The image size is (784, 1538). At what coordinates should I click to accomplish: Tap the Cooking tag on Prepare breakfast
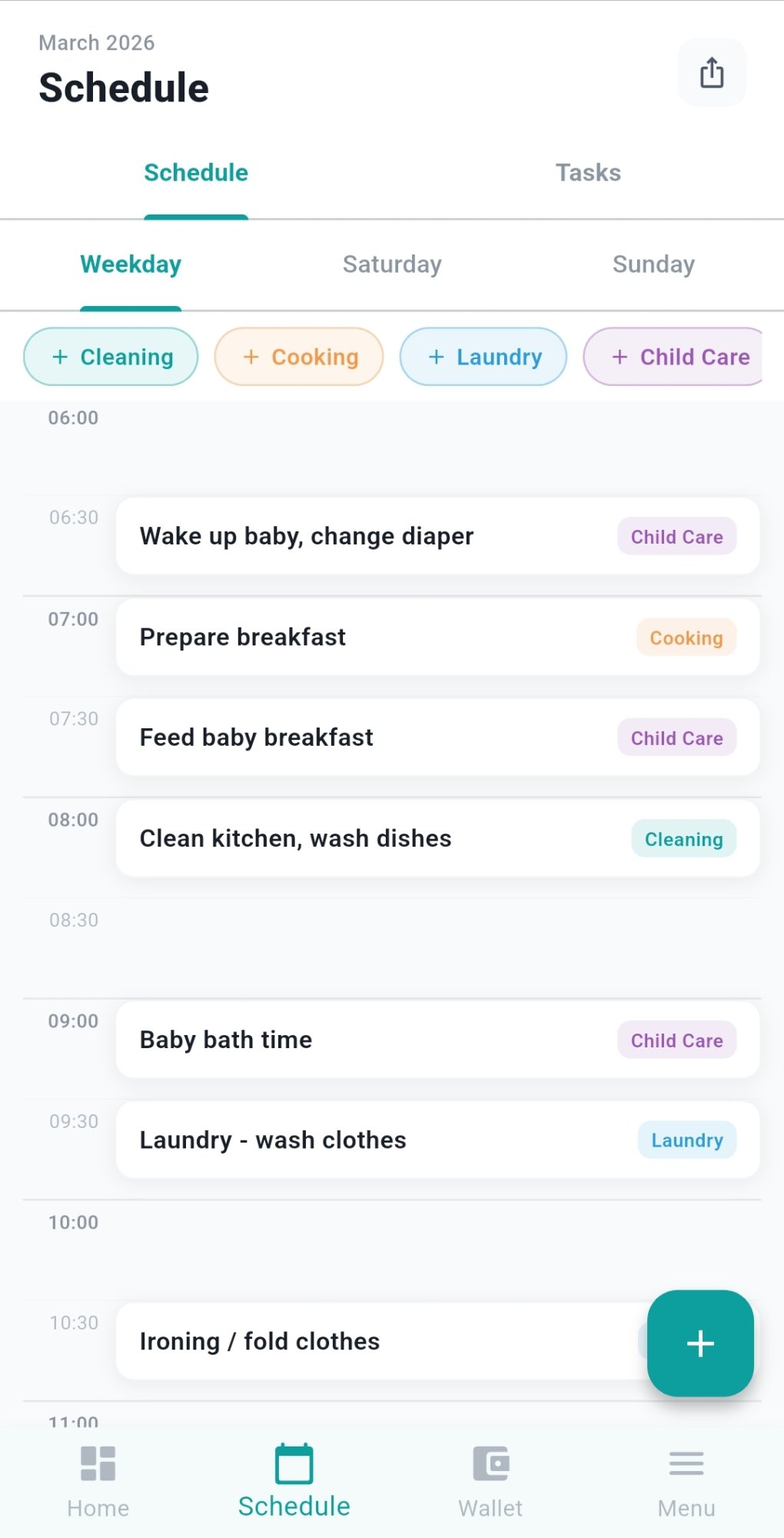[686, 638]
